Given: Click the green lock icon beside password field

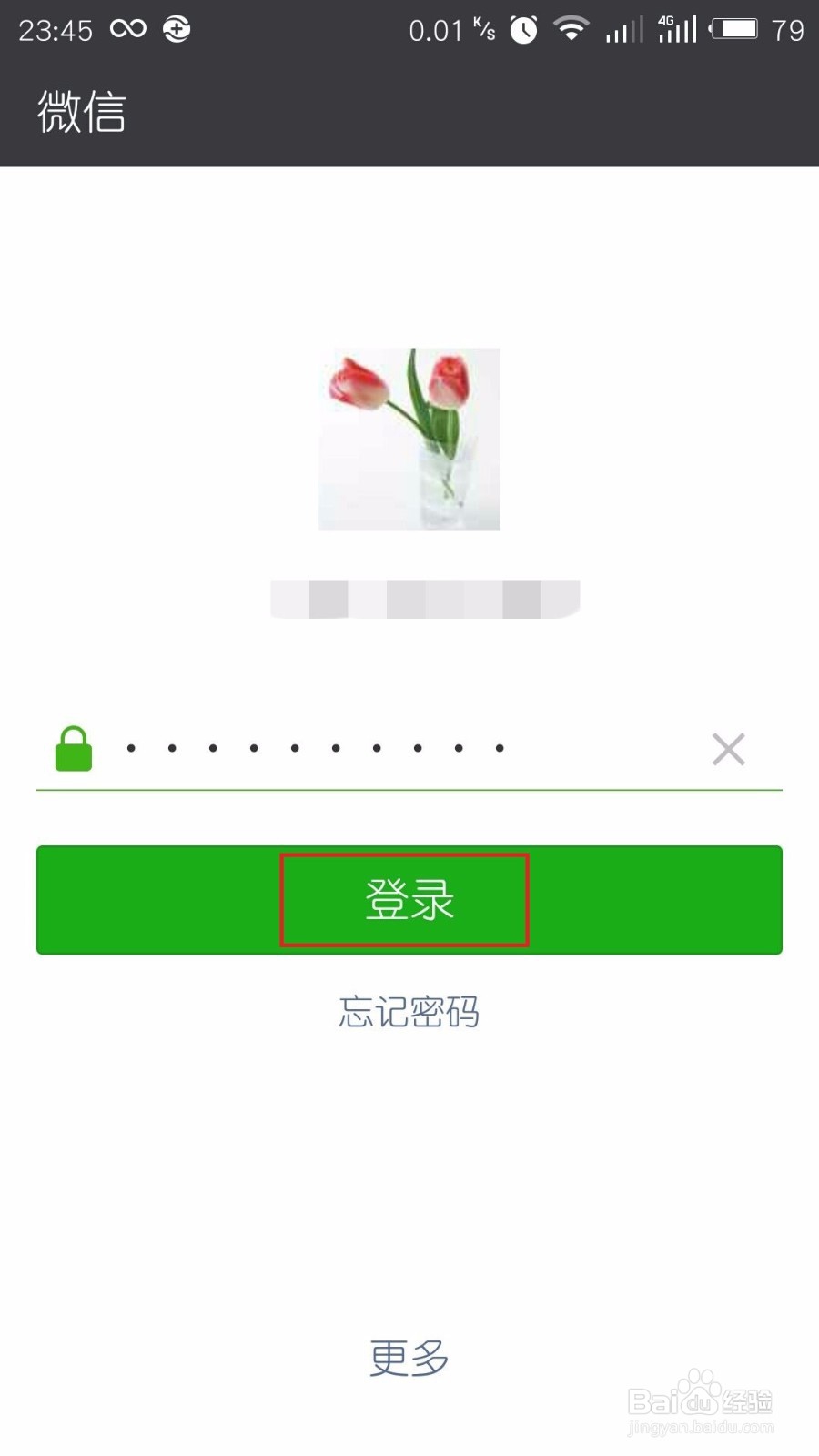Looking at the screenshot, I should coord(73,748).
